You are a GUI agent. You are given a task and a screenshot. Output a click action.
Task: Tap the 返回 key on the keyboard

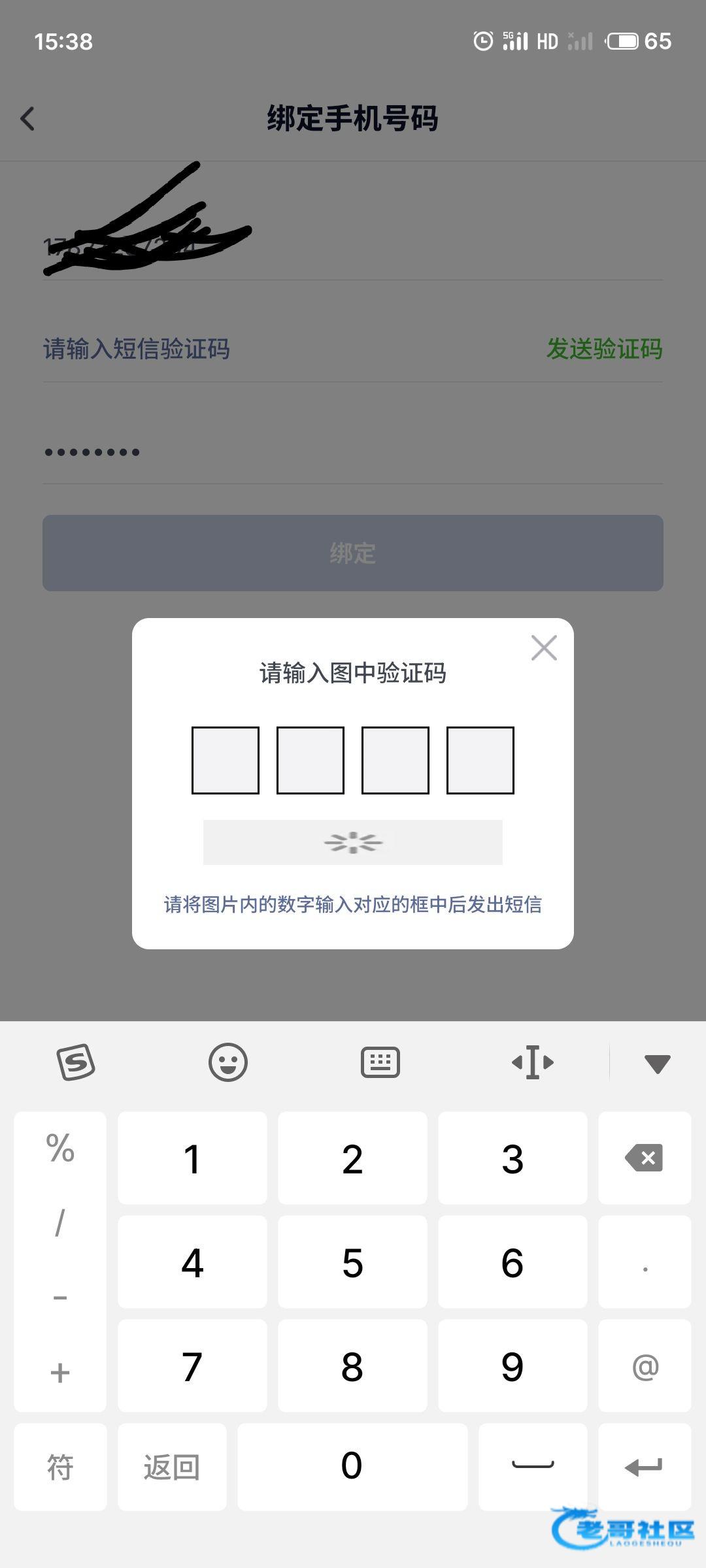coord(172,1467)
